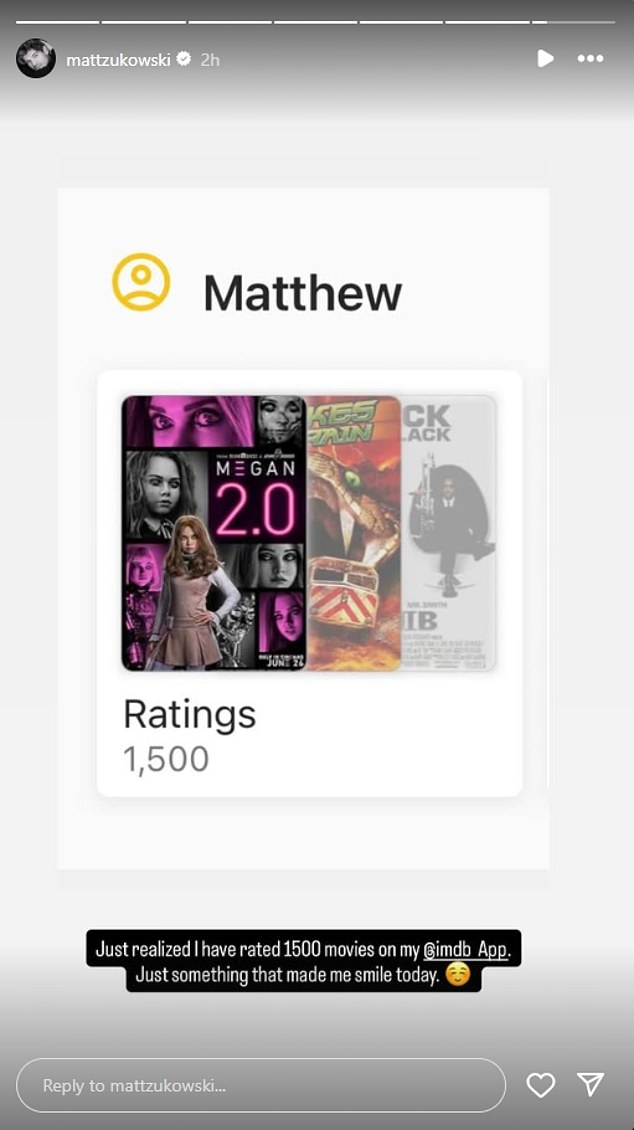634x1130 pixels.
Task: Open the three-dot overflow menu
Action: [591, 59]
